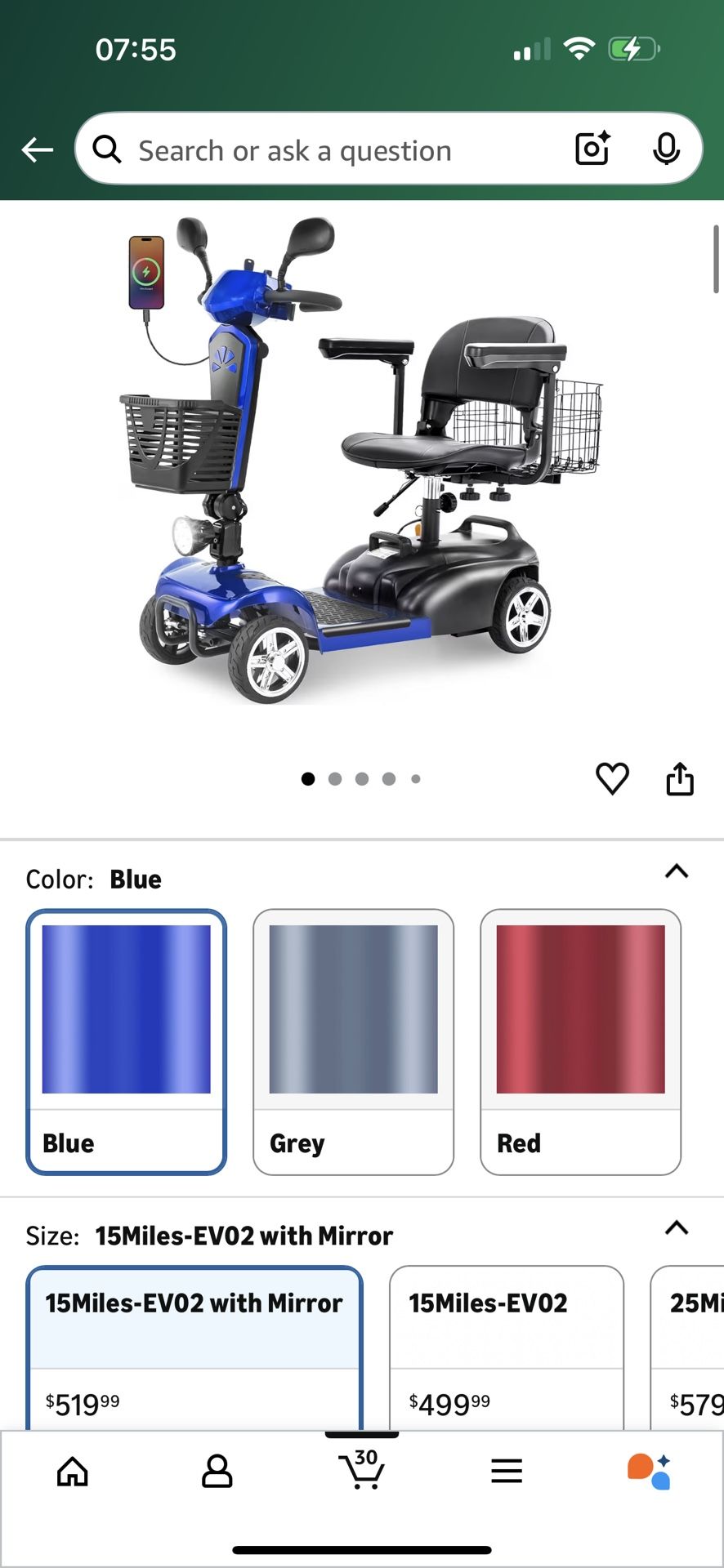The height and width of the screenshot is (1568, 724).
Task: Select the Grey color option
Action: (353, 1042)
